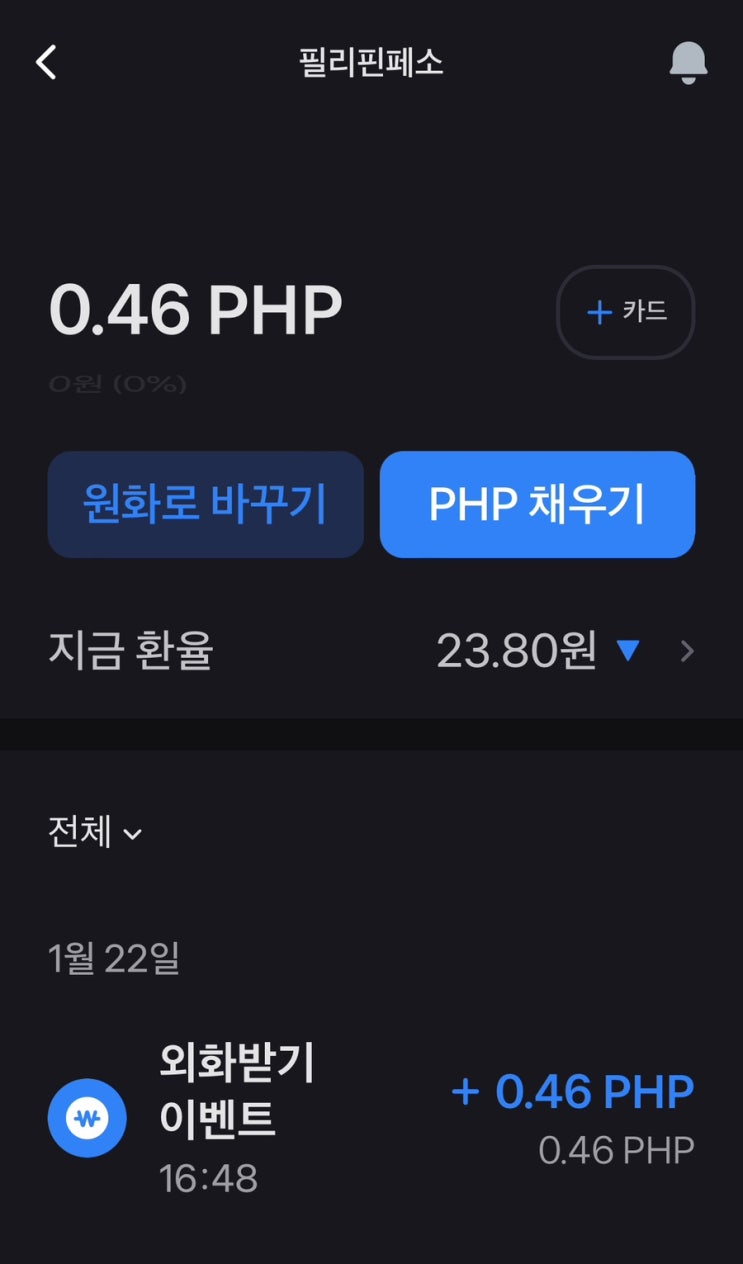Screen dimensions: 743x1264
Task: Tap PHP 채우기 to top up pesos
Action: pyautogui.click(x=537, y=504)
